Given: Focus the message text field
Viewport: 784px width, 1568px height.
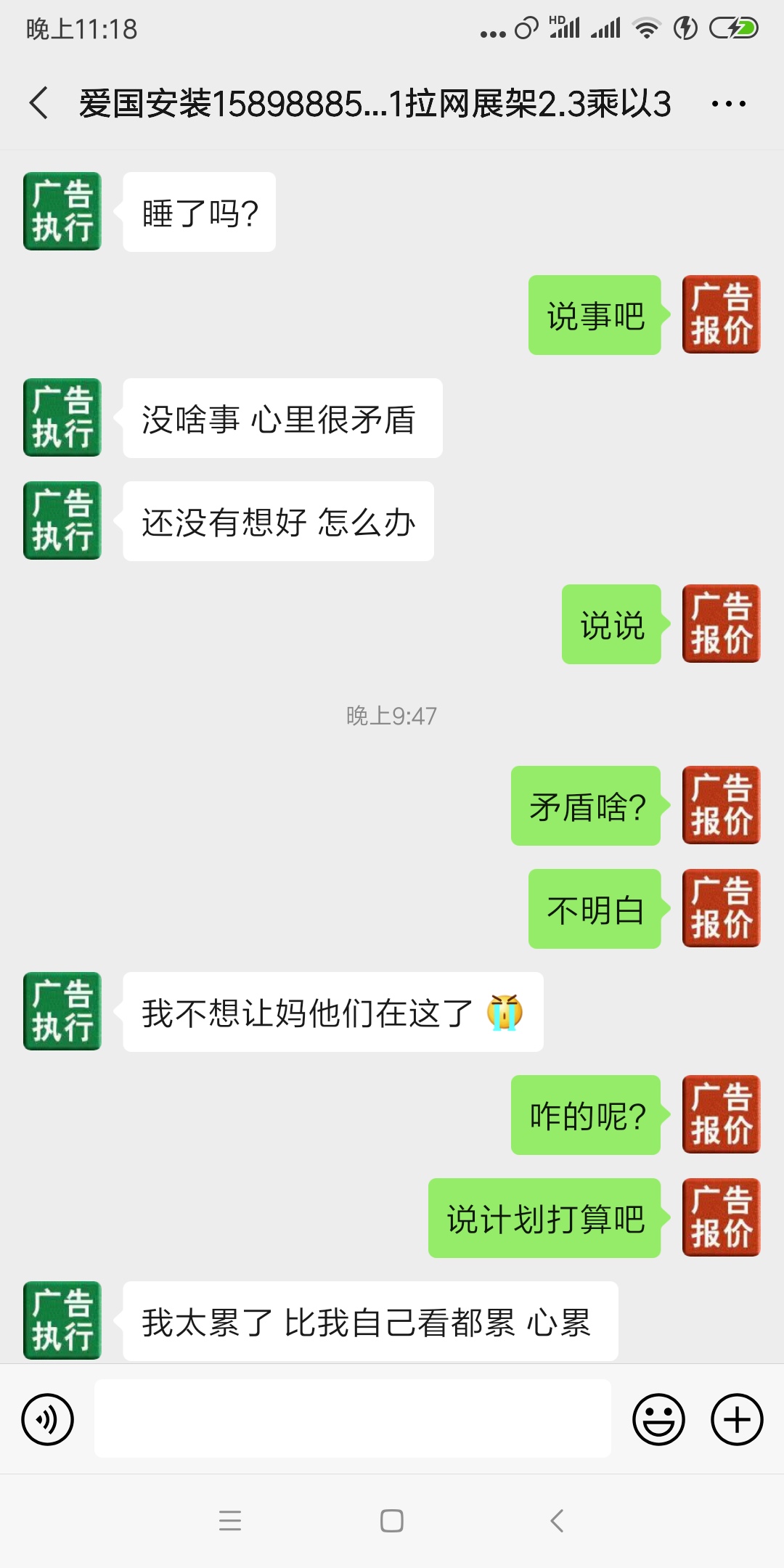Looking at the screenshot, I should [x=352, y=1418].
